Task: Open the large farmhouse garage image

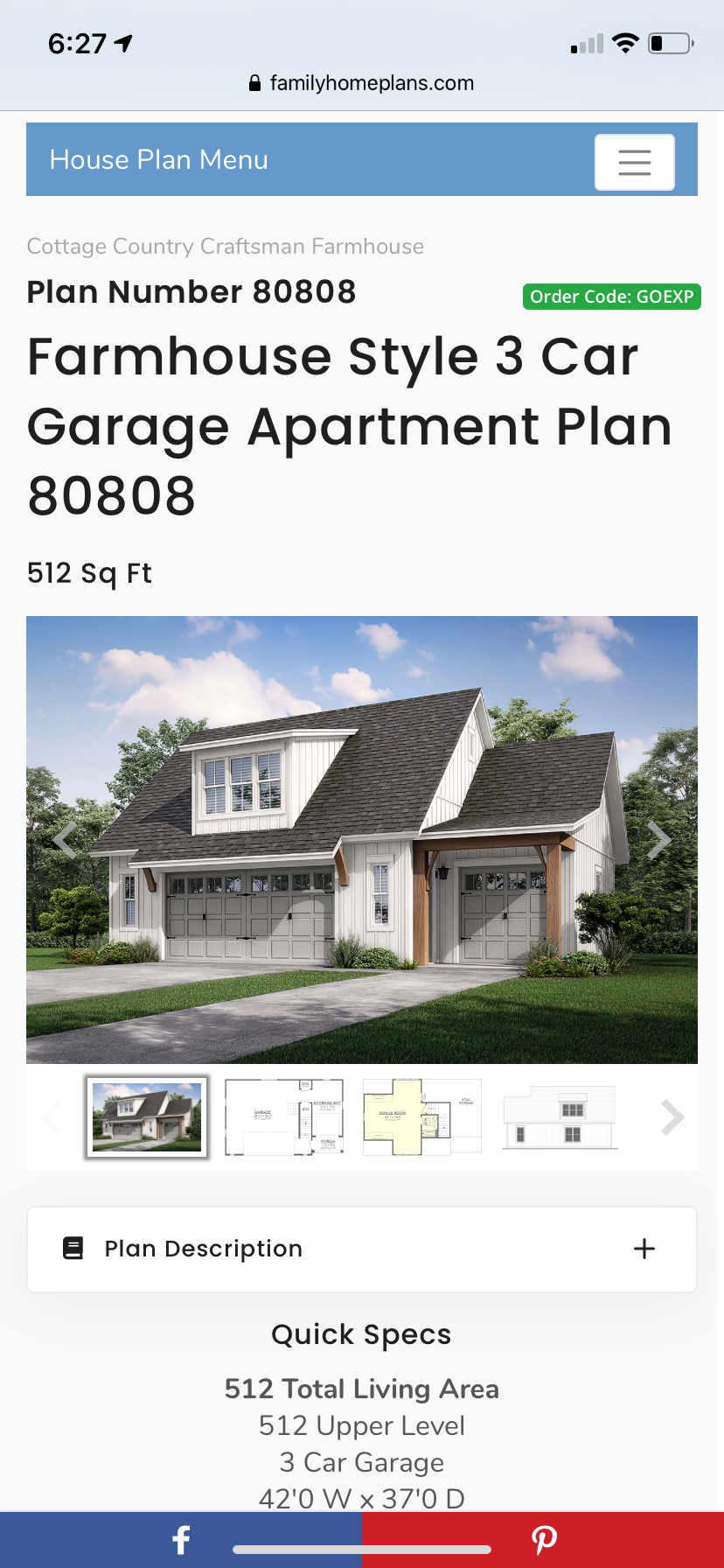Action: [362, 840]
